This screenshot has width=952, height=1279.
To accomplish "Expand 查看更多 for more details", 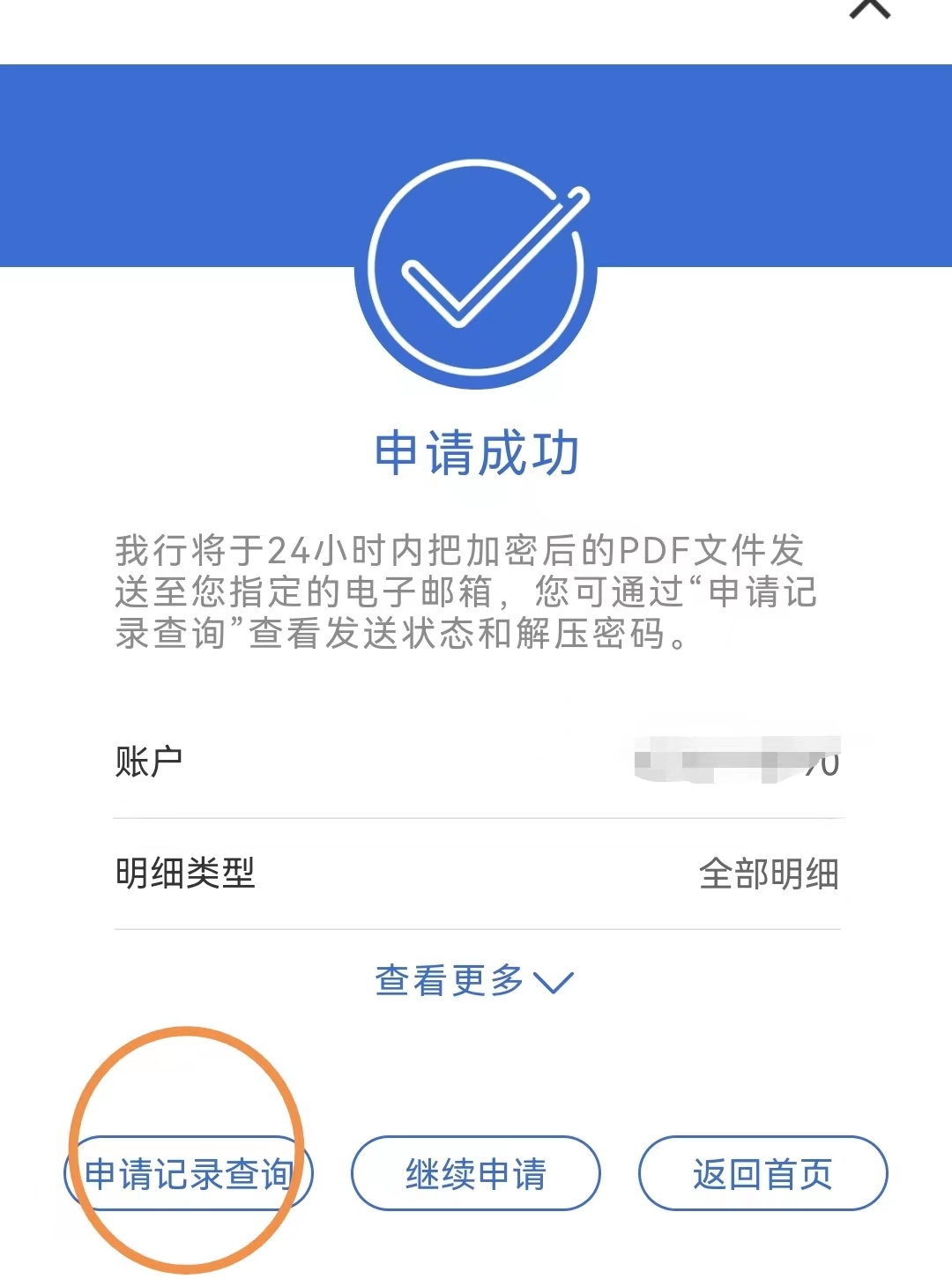I will [474, 981].
